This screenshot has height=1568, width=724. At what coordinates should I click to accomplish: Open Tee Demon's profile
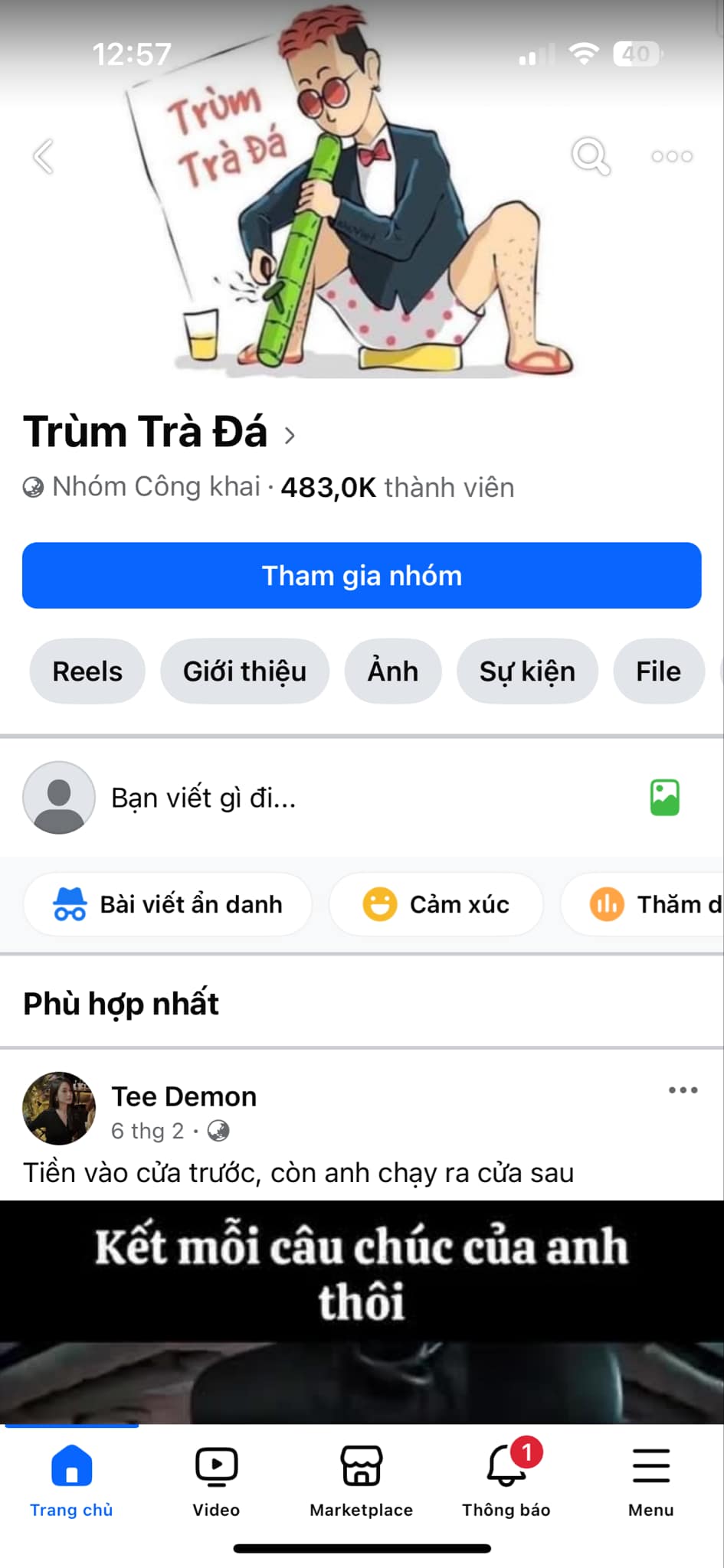coord(184,1096)
